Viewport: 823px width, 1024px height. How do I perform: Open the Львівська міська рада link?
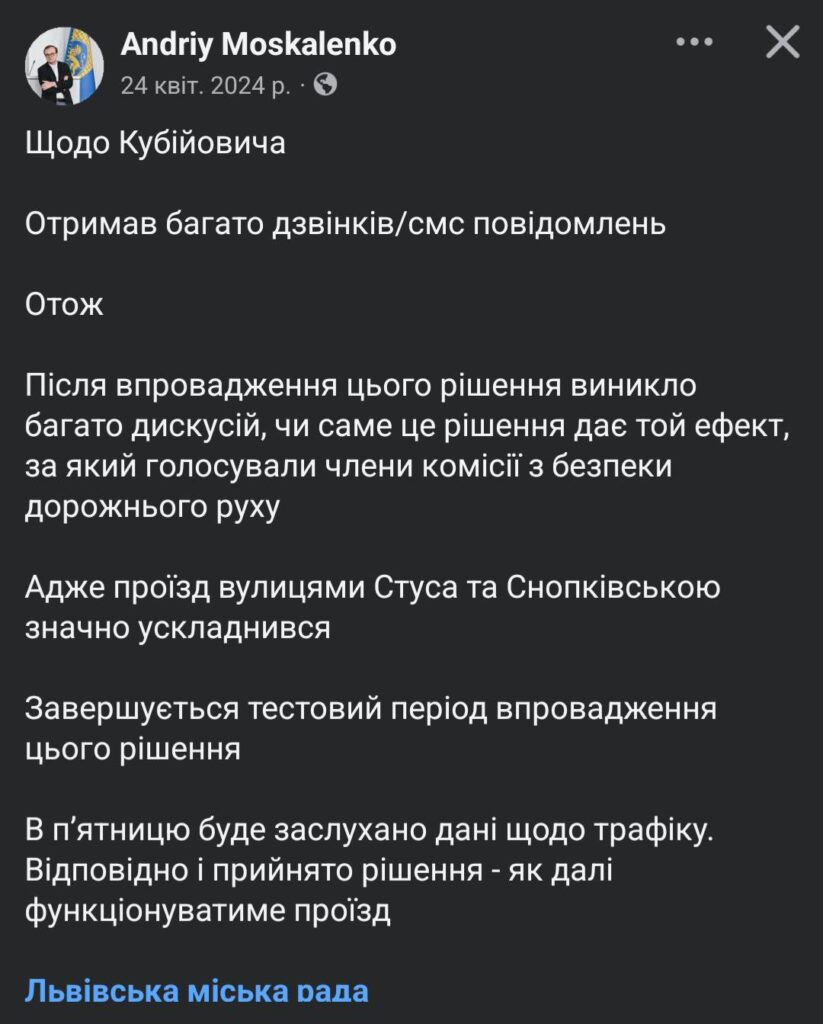196,991
